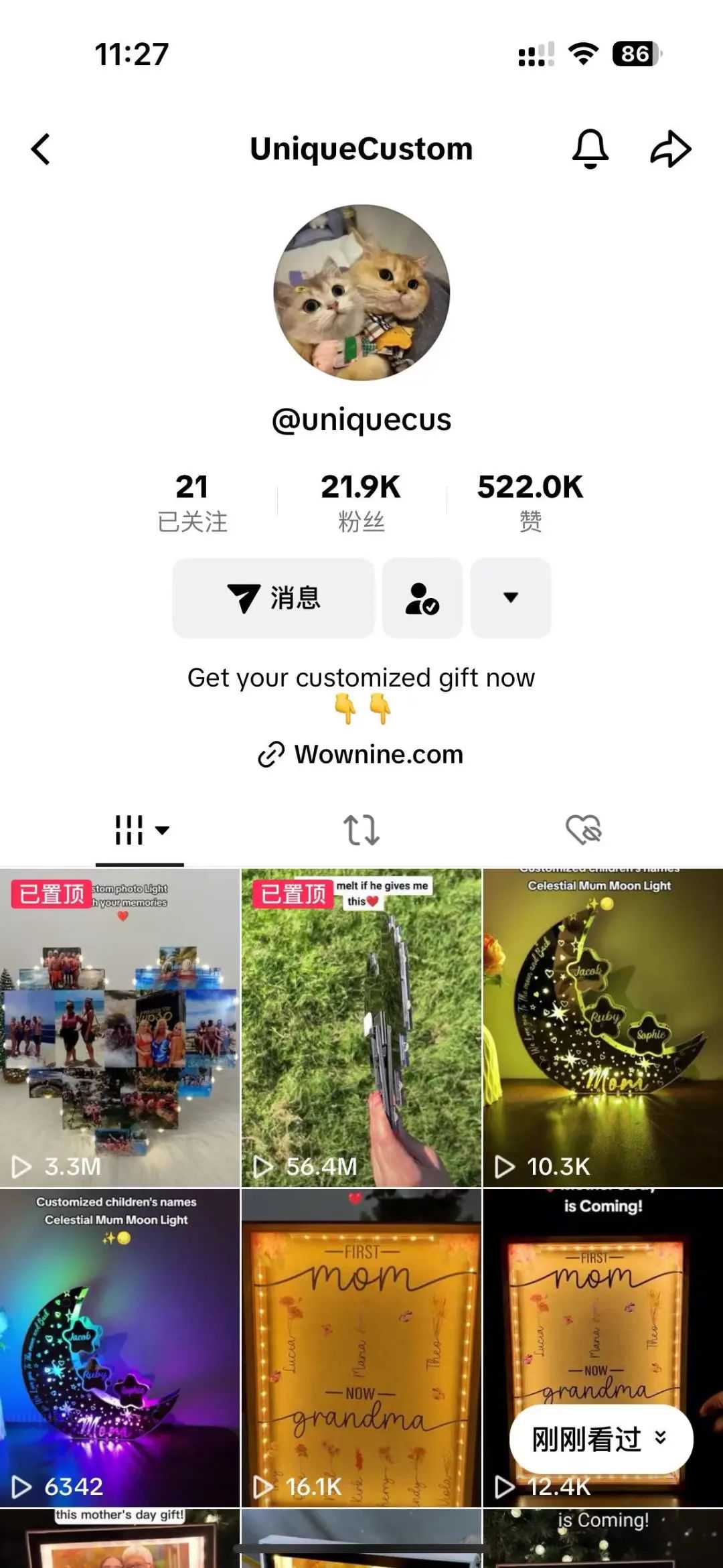View the 21.9K 粉丝 followers list
This screenshot has height=1568, width=723.
point(361,502)
